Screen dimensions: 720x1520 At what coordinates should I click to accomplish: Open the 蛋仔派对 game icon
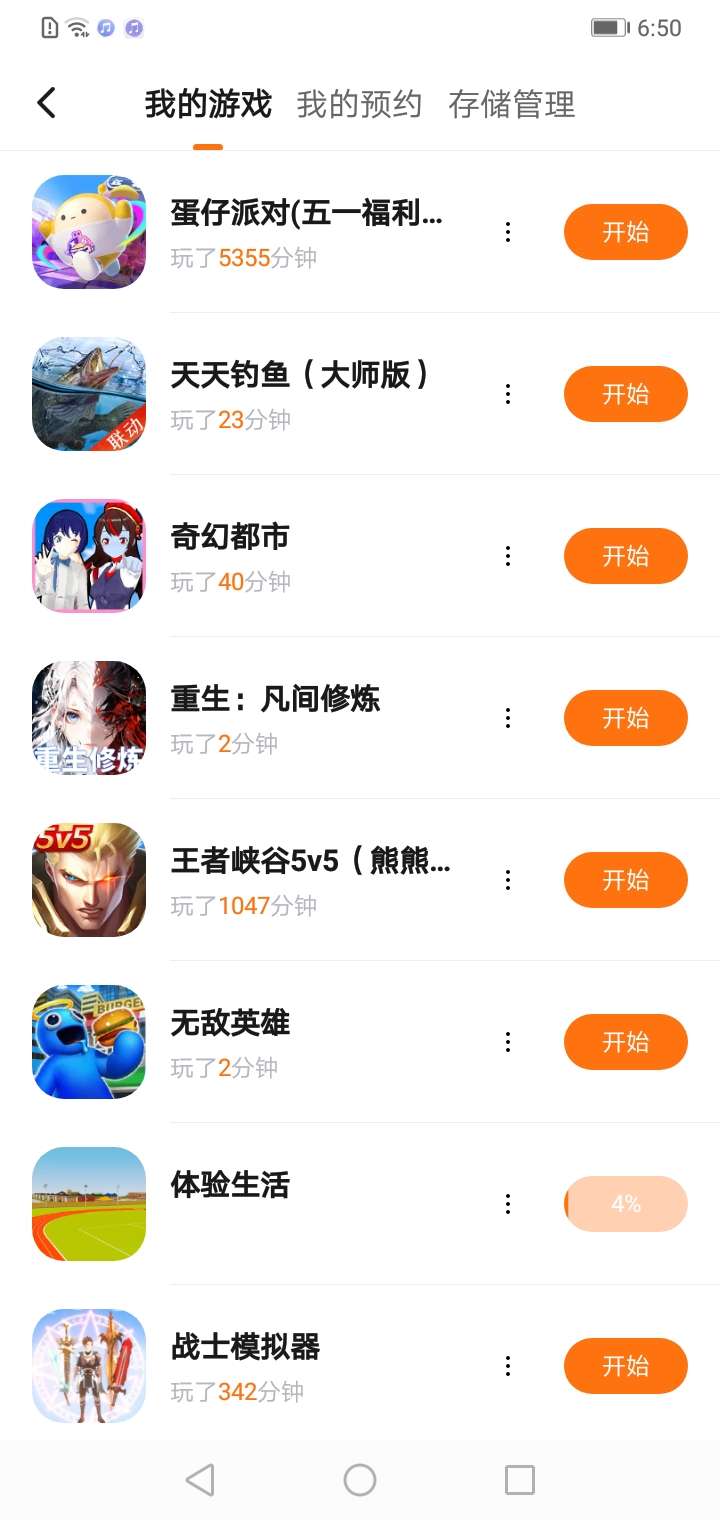coord(89,232)
